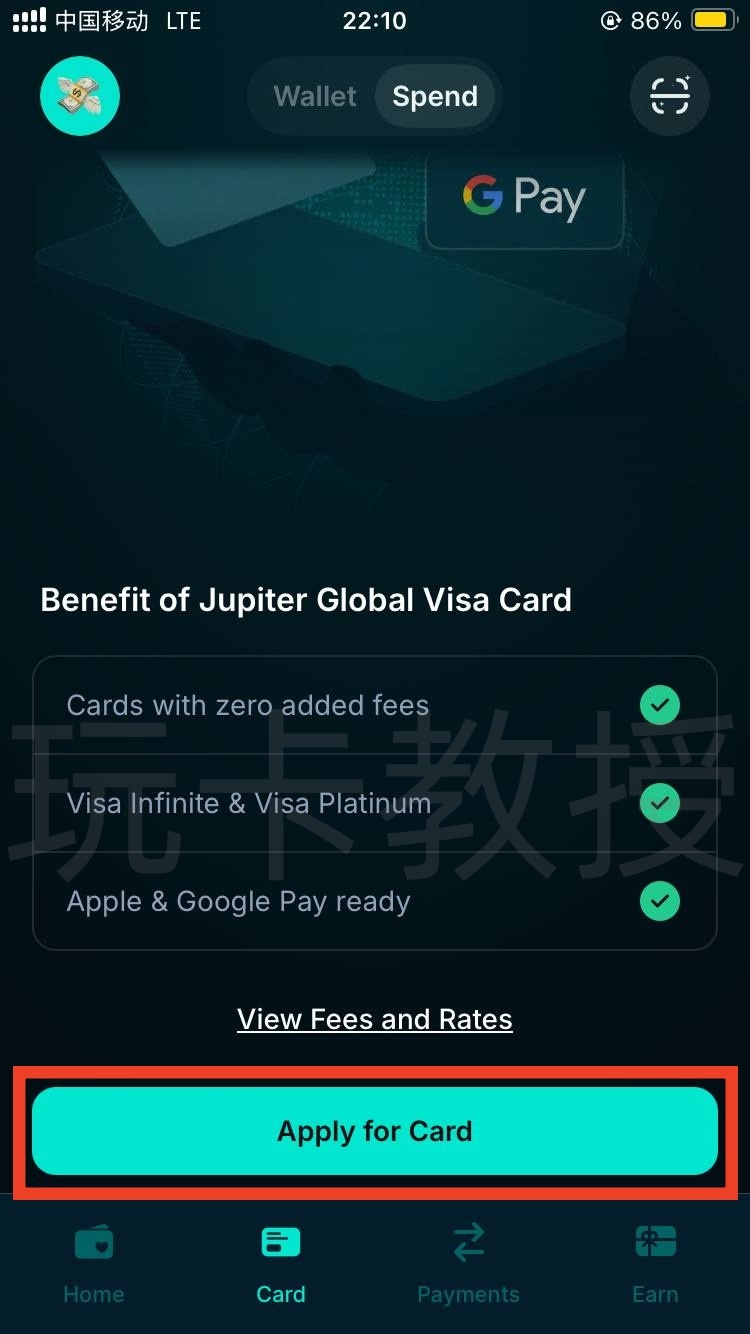Tap the checkmark beside zero added fees
Image resolution: width=750 pixels, height=1334 pixels.
pos(659,705)
